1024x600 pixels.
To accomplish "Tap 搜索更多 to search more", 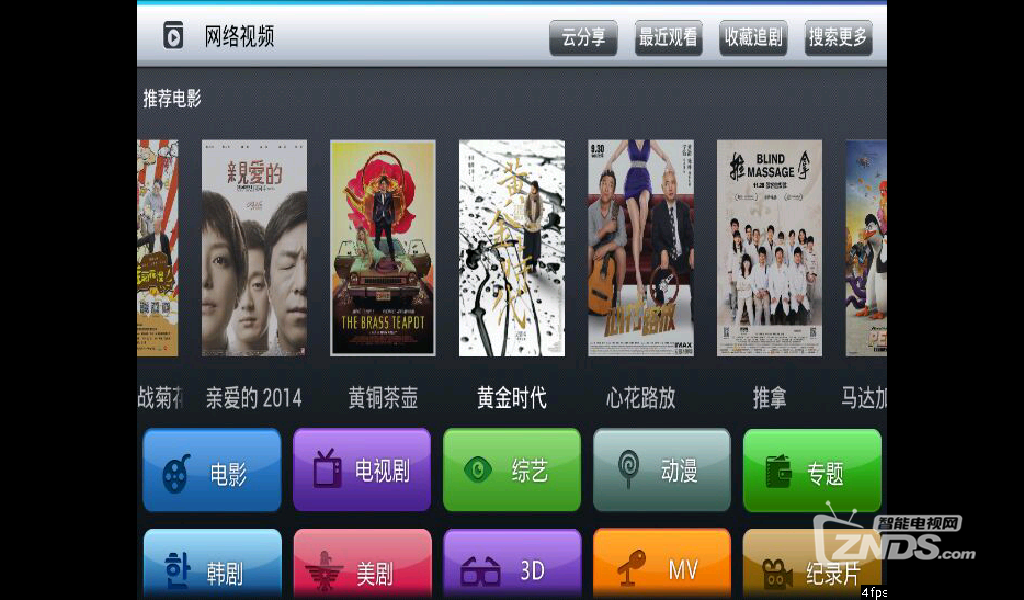I will [x=839, y=38].
